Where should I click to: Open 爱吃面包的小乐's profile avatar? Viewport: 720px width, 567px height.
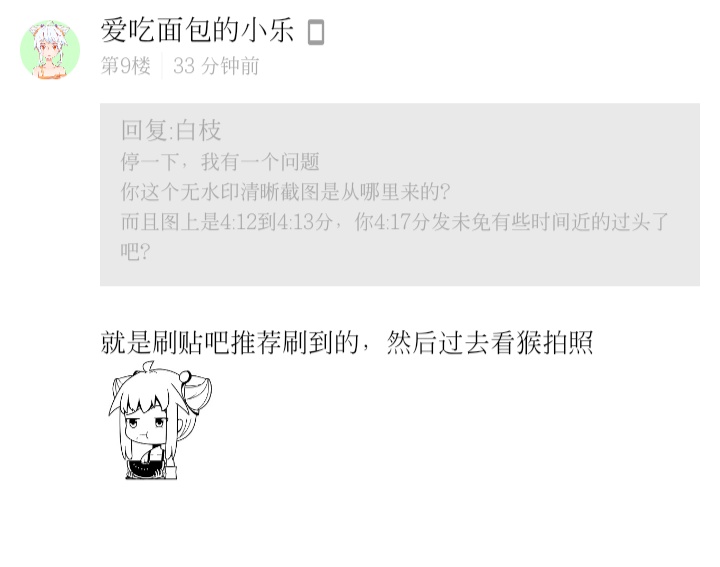(50, 49)
